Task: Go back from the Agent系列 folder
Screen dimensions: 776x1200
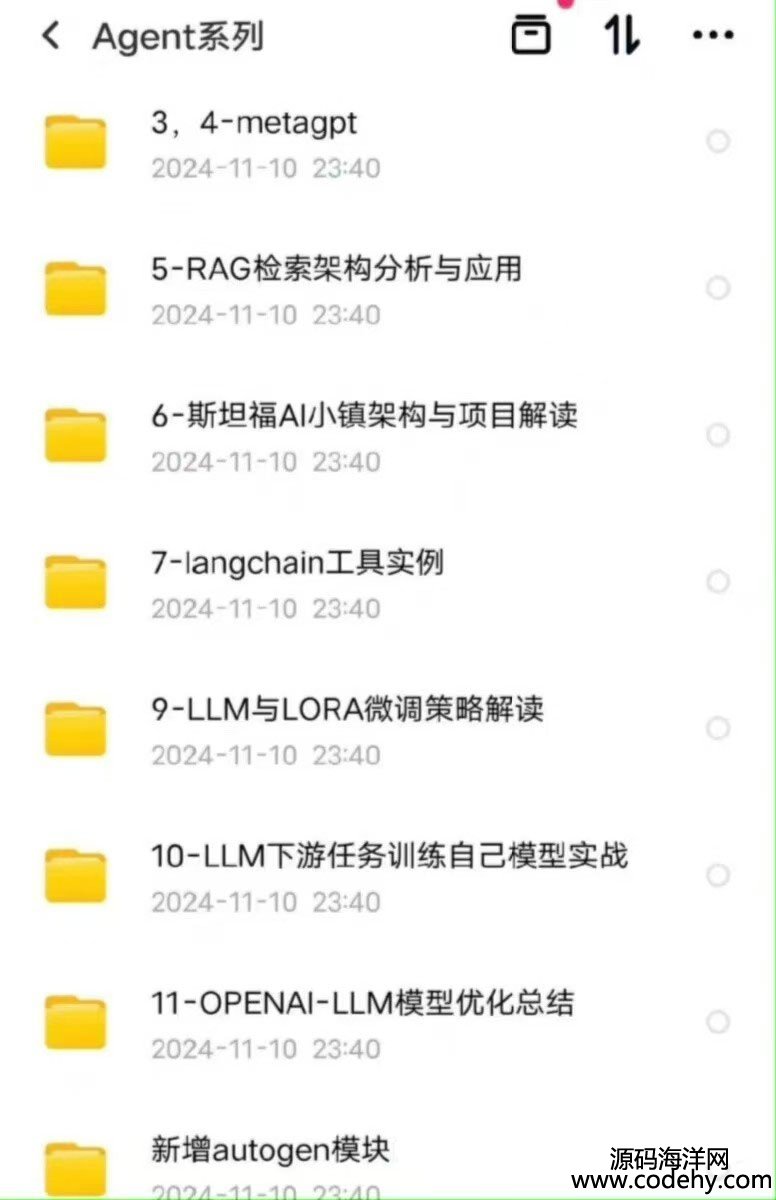Action: point(51,36)
